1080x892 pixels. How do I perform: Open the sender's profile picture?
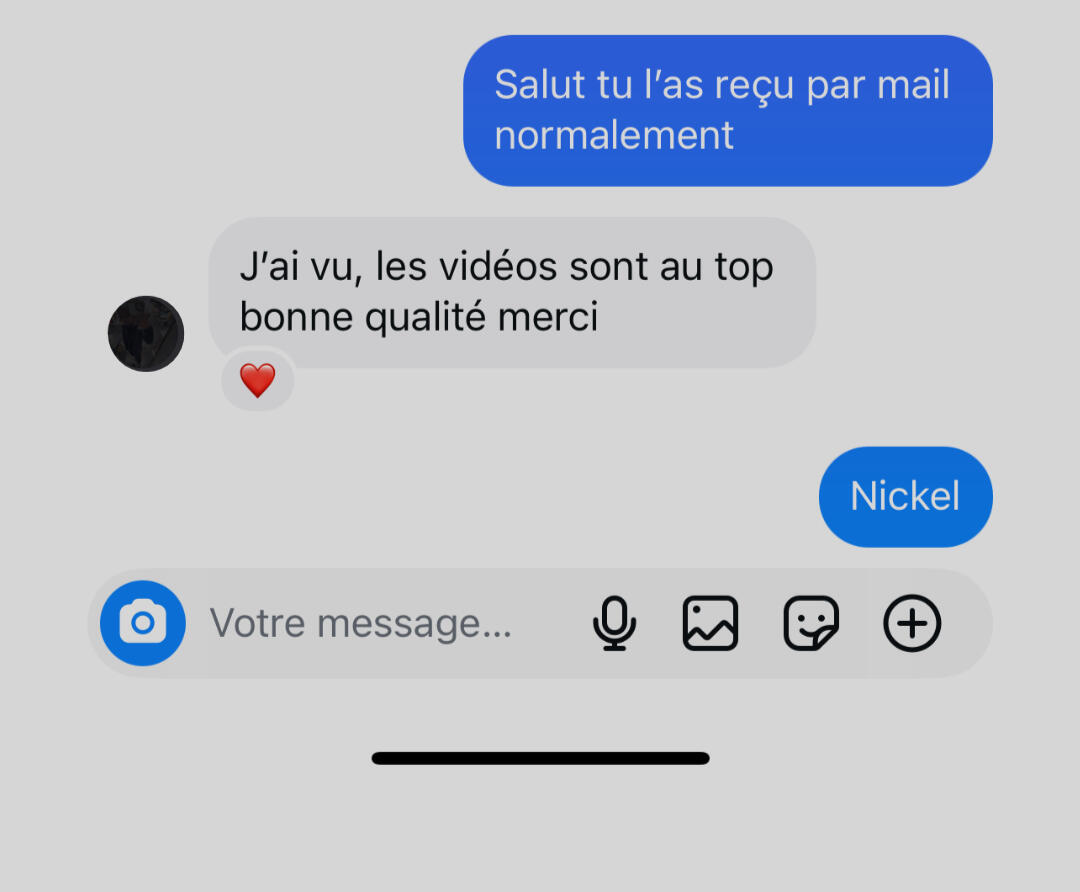pyautogui.click(x=146, y=334)
